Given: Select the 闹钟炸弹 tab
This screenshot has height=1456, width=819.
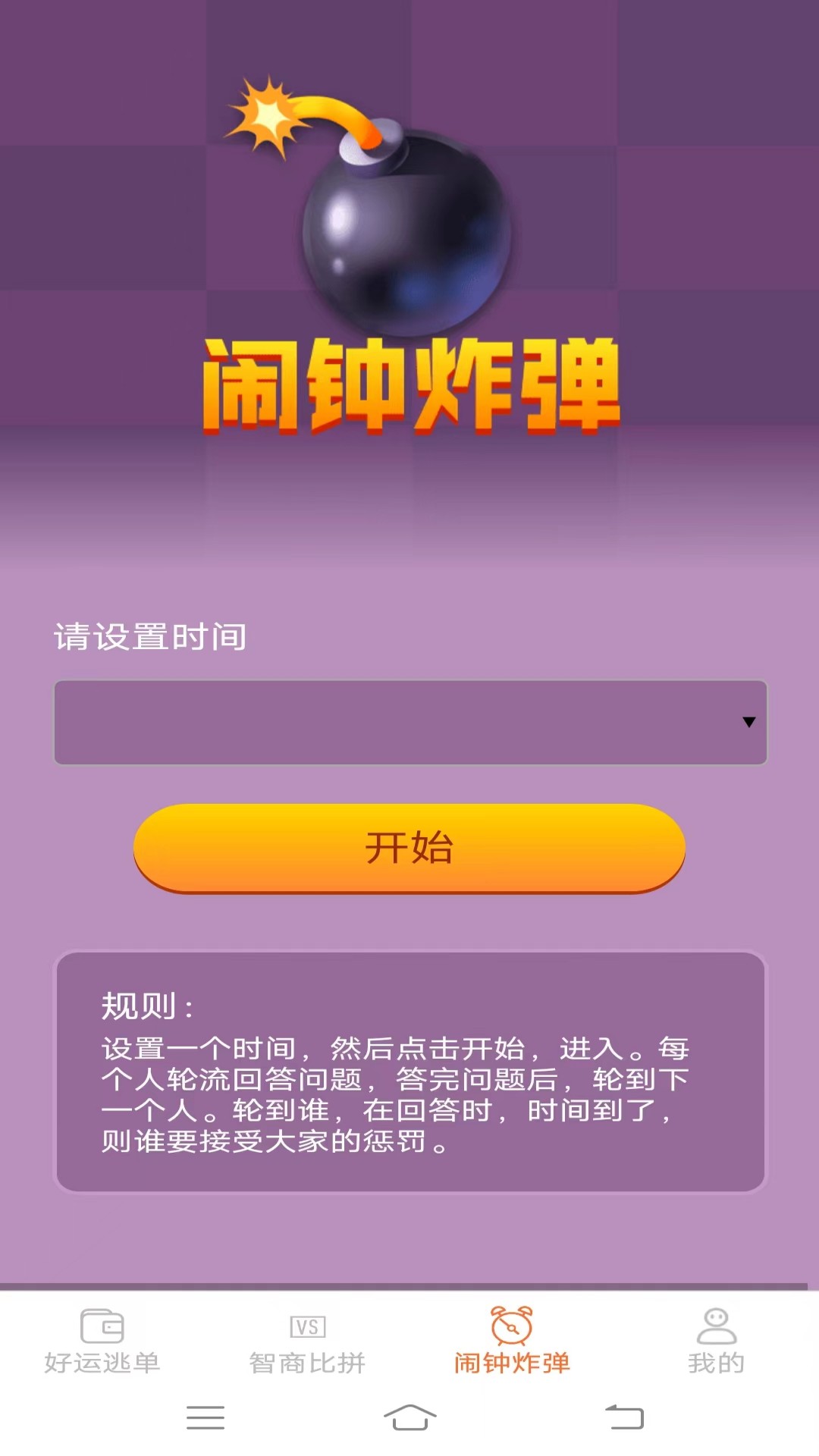Looking at the screenshot, I should [x=512, y=1341].
